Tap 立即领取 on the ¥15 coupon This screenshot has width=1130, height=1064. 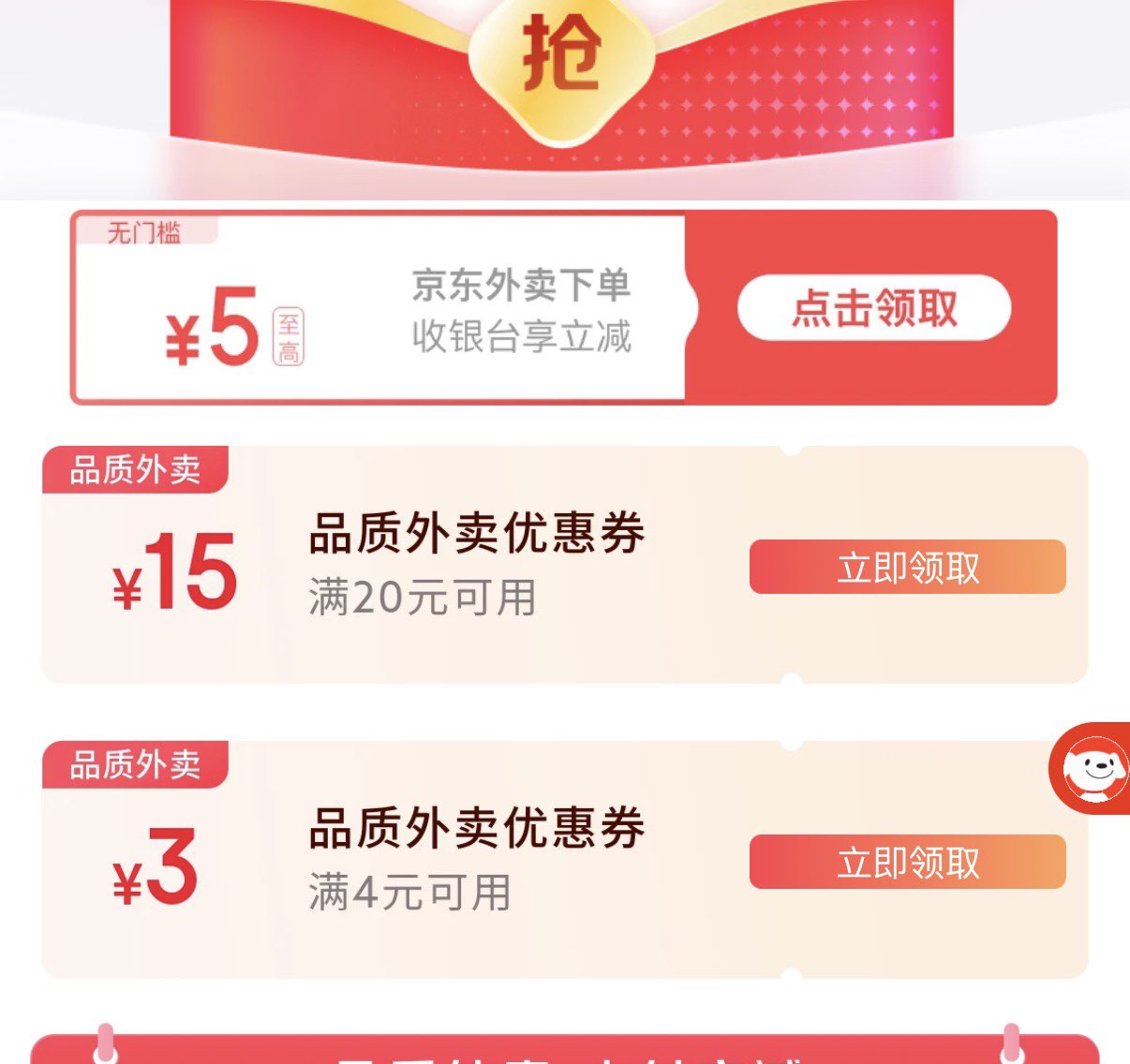coord(908,567)
